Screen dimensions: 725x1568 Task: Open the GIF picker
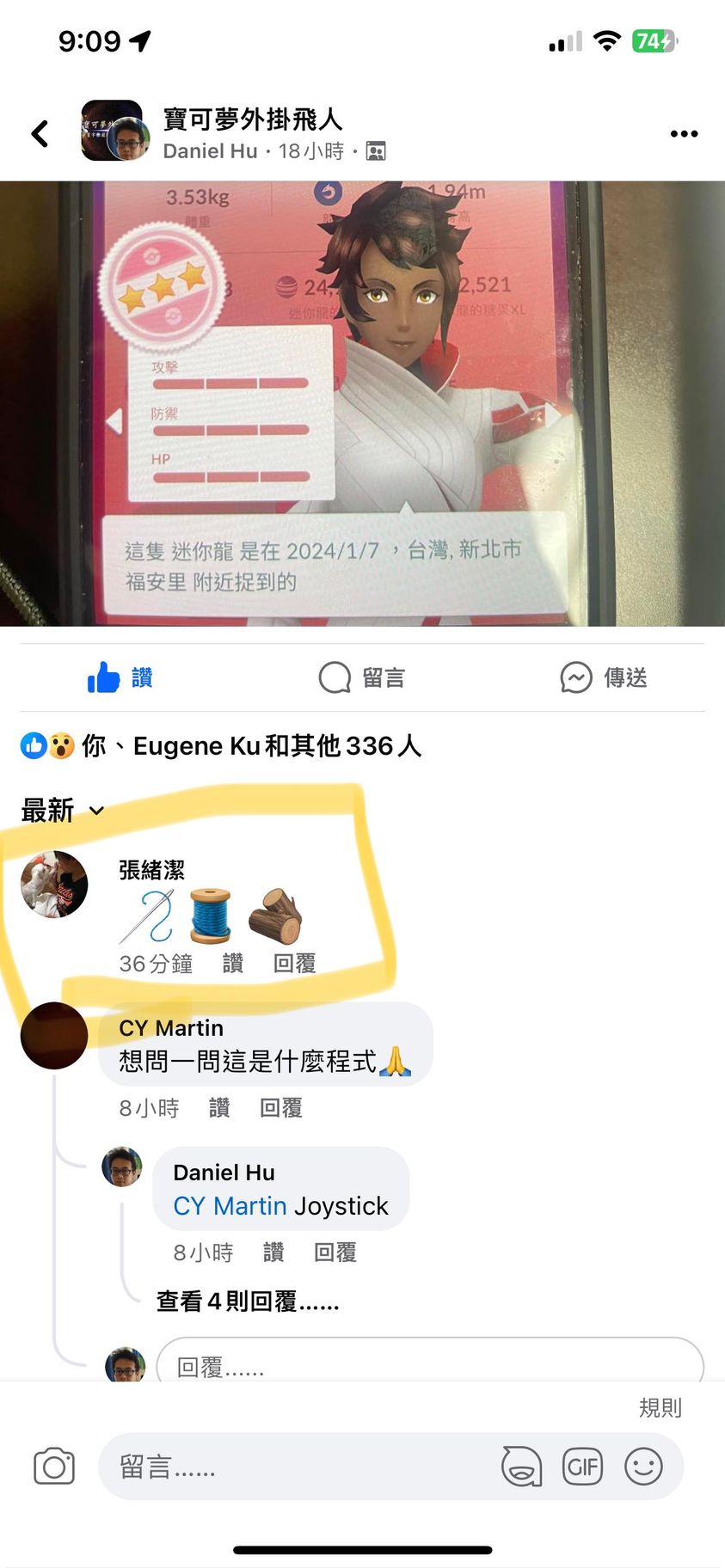pos(582,1467)
